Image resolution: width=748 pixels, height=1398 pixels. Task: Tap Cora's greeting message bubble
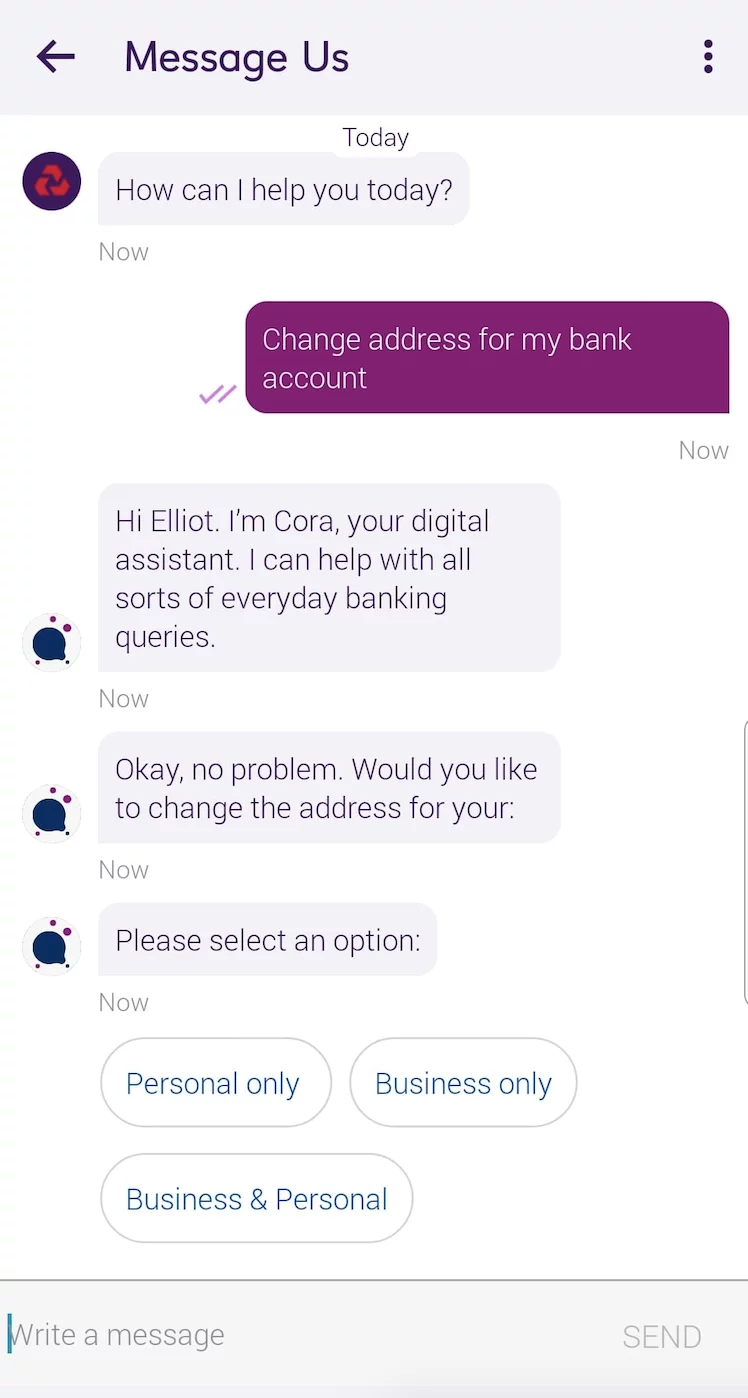coord(284,189)
